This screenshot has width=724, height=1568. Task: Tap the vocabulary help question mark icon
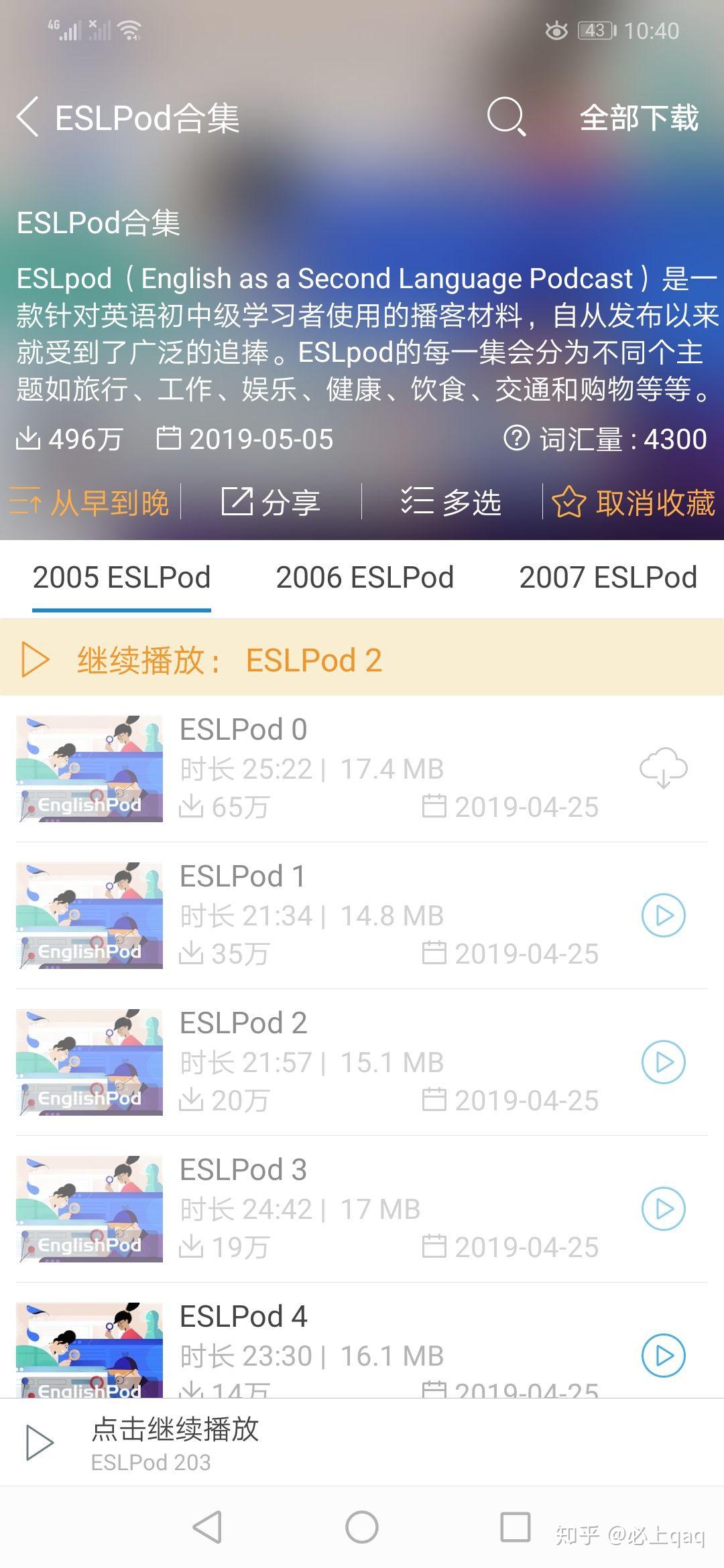(517, 439)
